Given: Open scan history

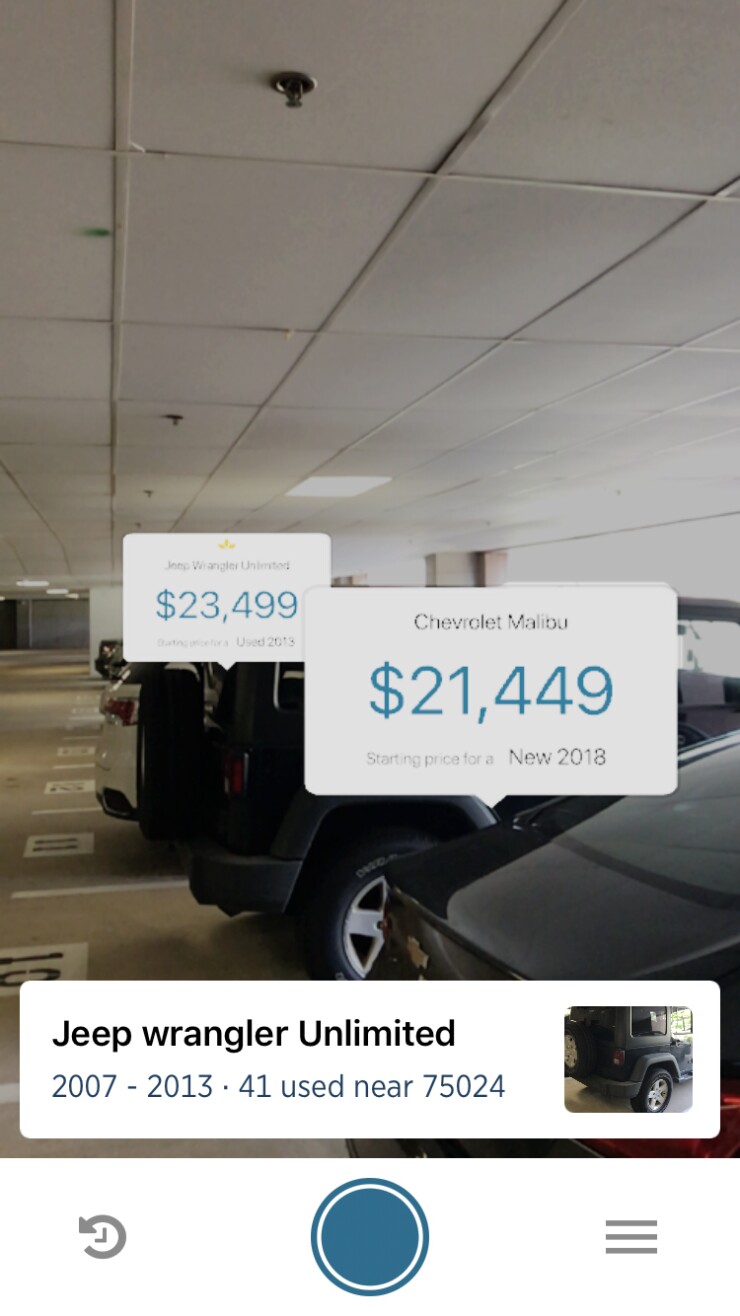Looking at the screenshot, I should pos(103,1237).
